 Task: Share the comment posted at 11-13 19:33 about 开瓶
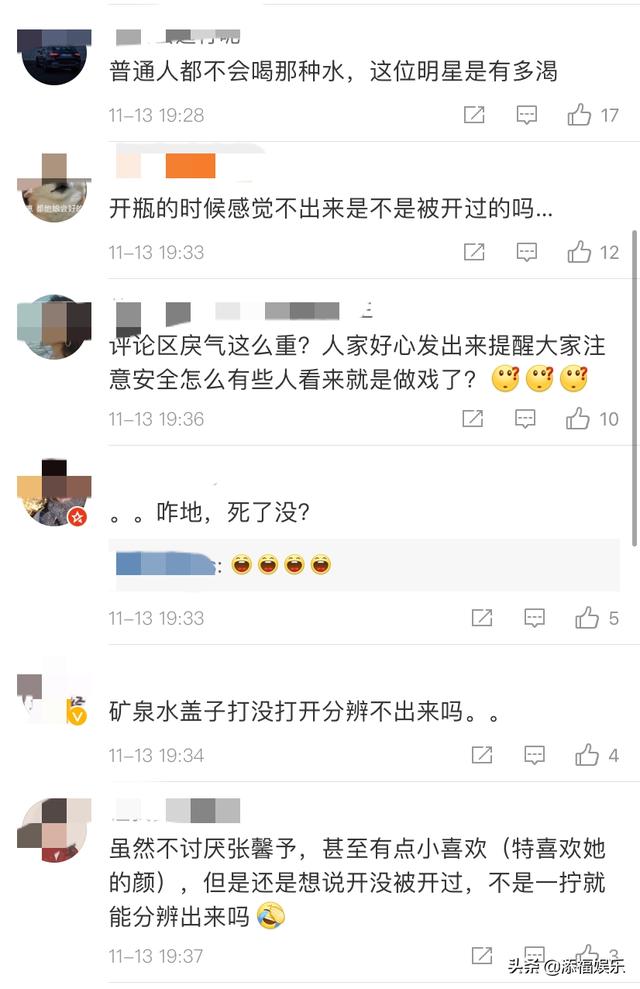coord(475,252)
